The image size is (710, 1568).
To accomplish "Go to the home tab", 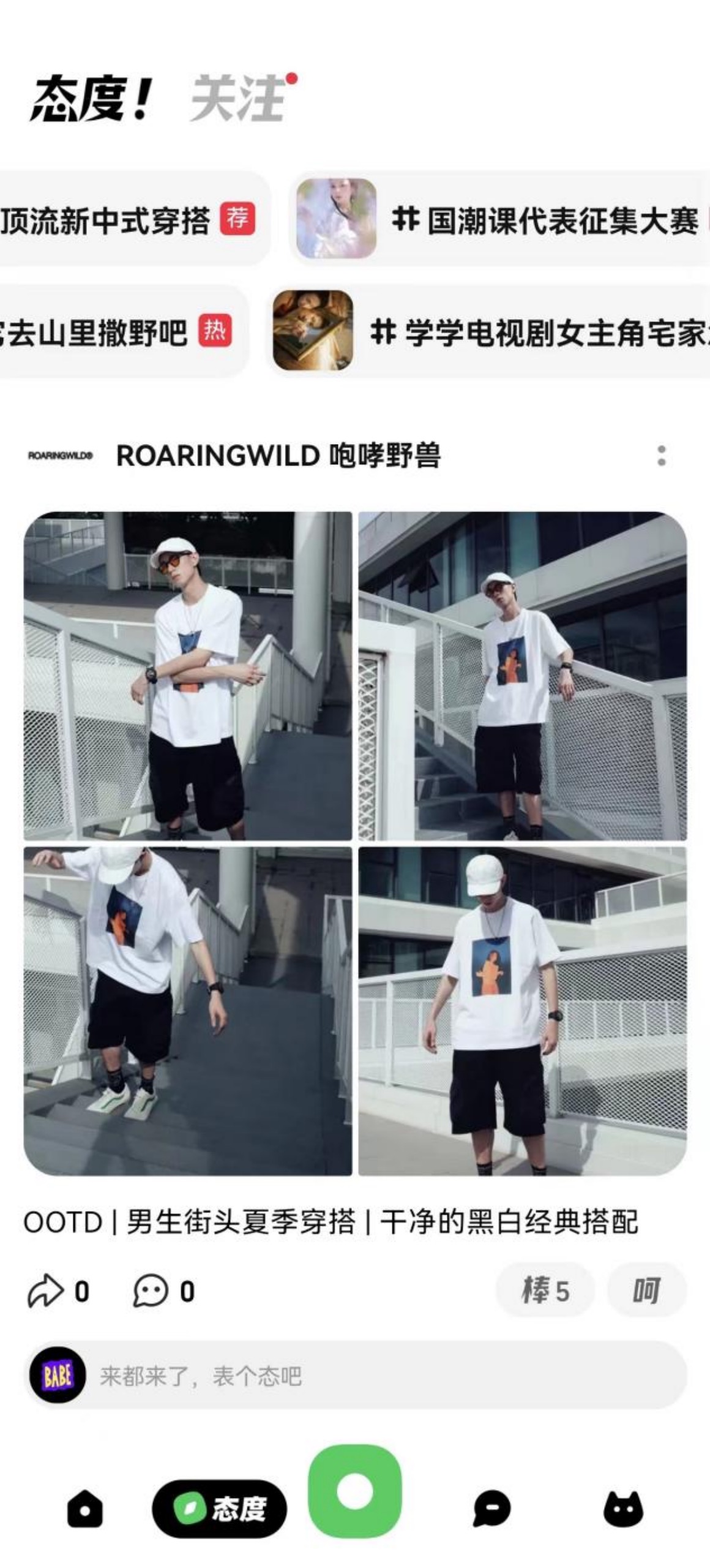I will point(84,1508).
